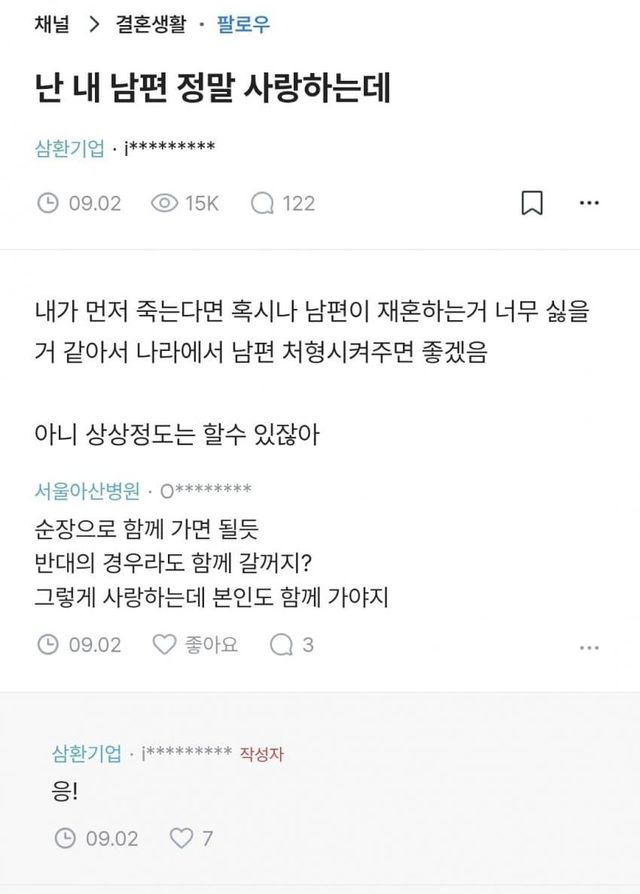Like the author's 응! reply
The height and width of the screenshot is (894, 640).
194,838
